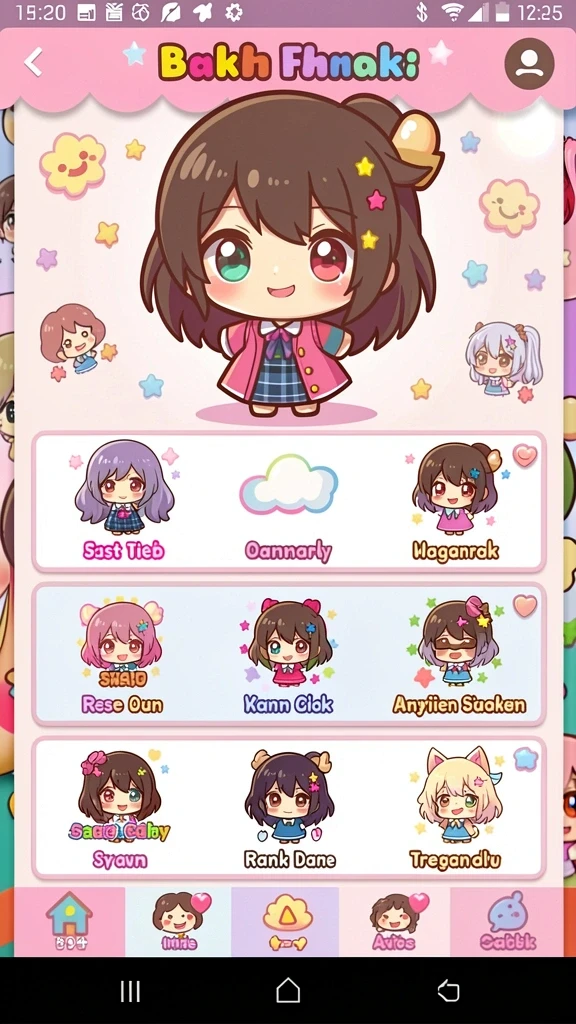The height and width of the screenshot is (1024, 576).
Task: Tap the system home button
Action: click(x=288, y=991)
